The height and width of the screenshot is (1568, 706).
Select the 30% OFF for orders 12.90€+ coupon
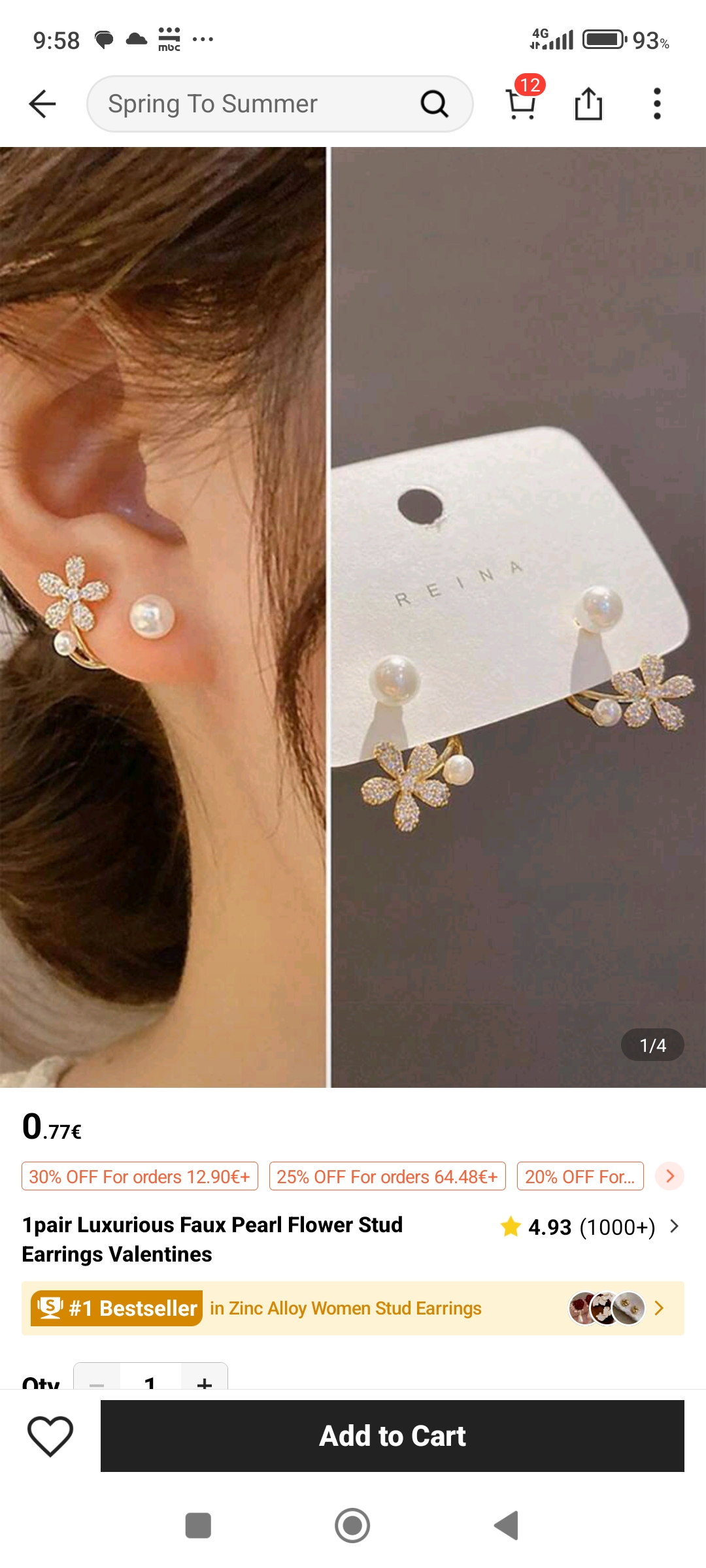tap(140, 1177)
